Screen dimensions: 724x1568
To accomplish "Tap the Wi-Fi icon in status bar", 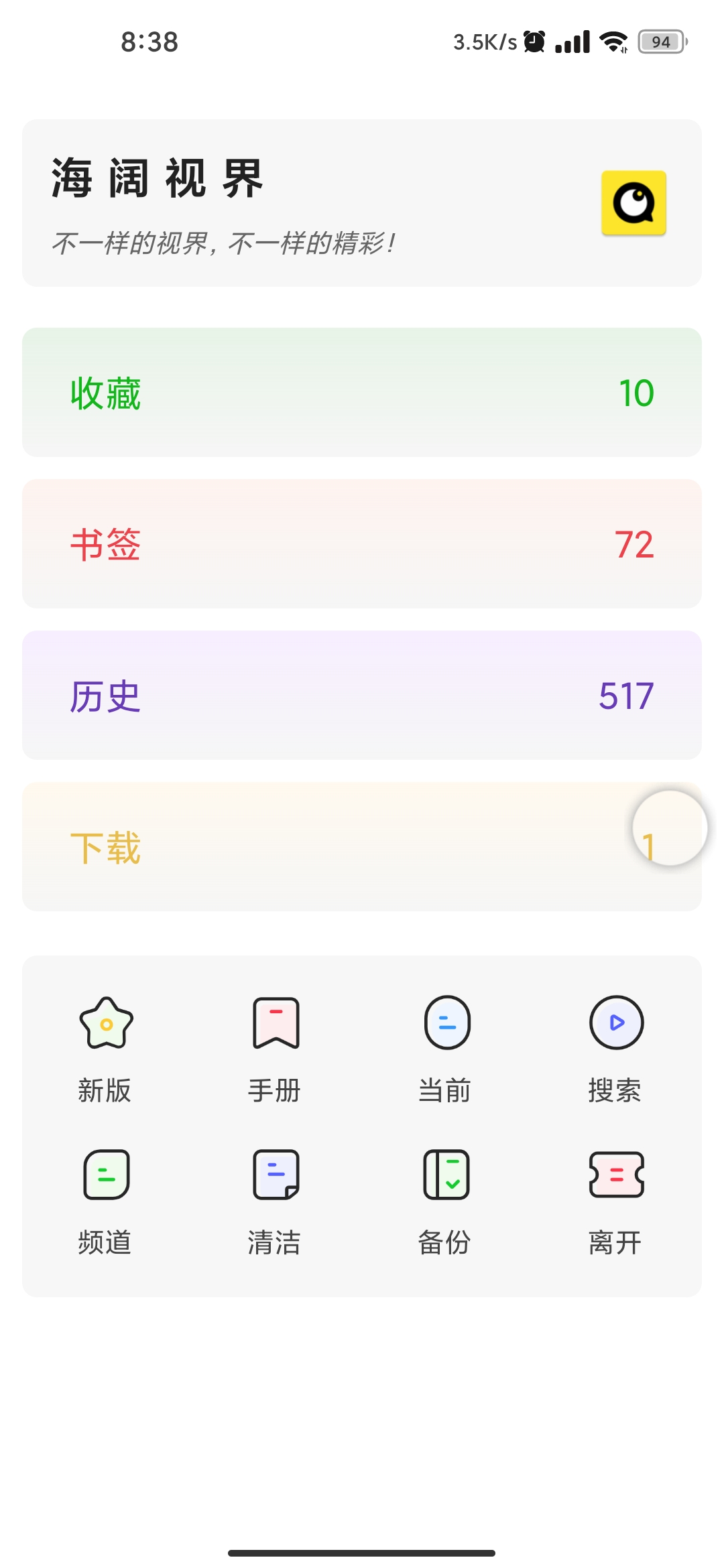I will 614,40.
